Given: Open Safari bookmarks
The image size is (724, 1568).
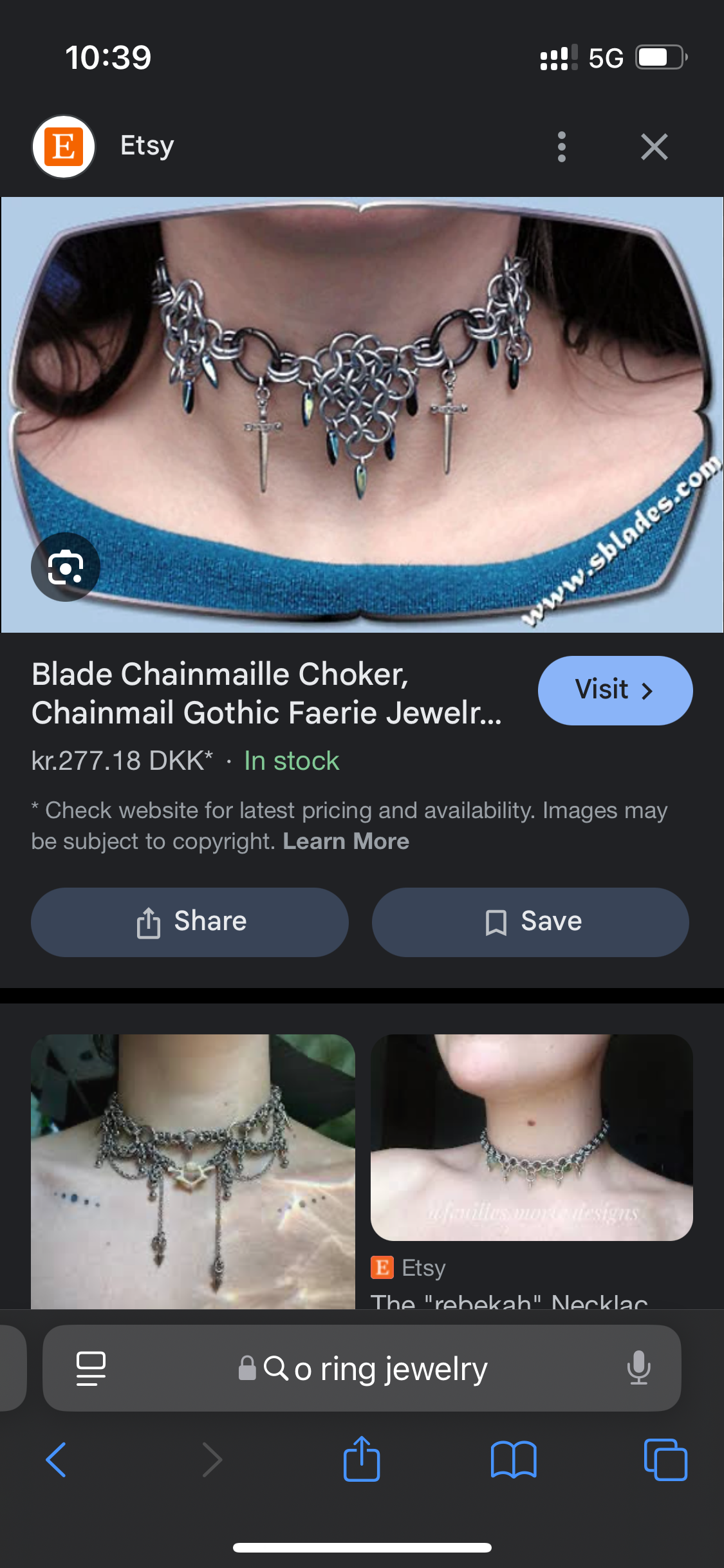Looking at the screenshot, I should 513,1459.
